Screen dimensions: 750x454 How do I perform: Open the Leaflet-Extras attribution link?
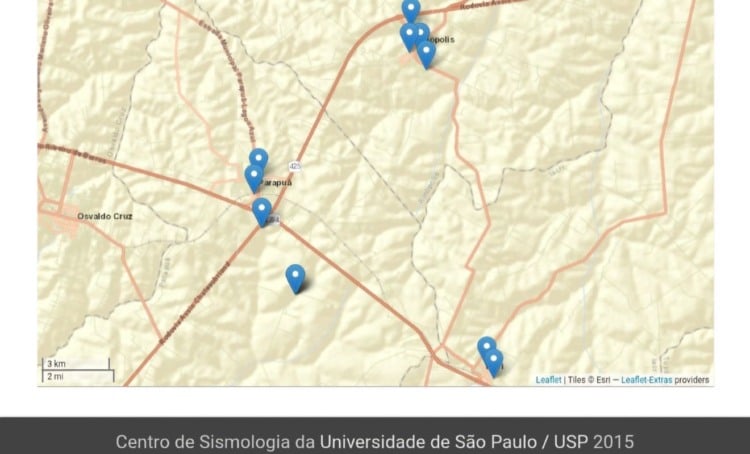point(646,380)
